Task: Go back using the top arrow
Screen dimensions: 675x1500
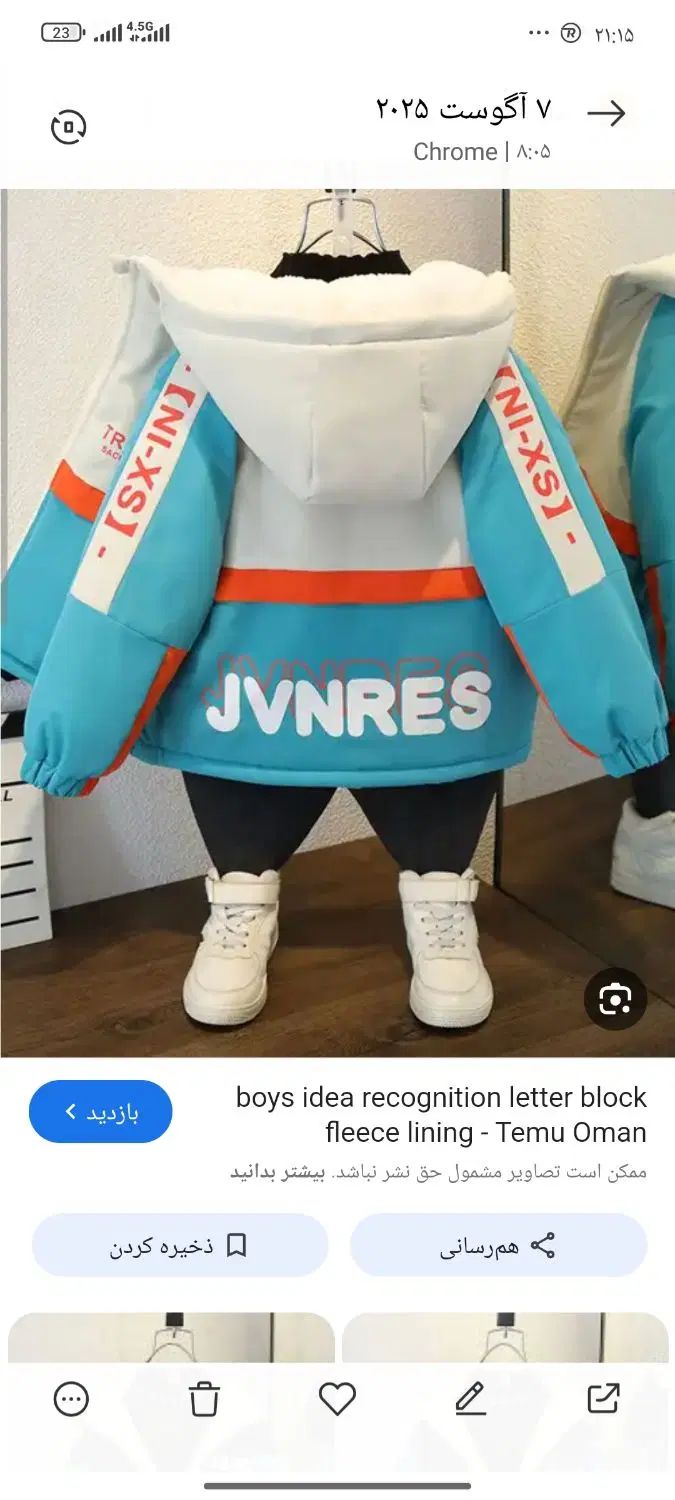Action: coord(606,114)
